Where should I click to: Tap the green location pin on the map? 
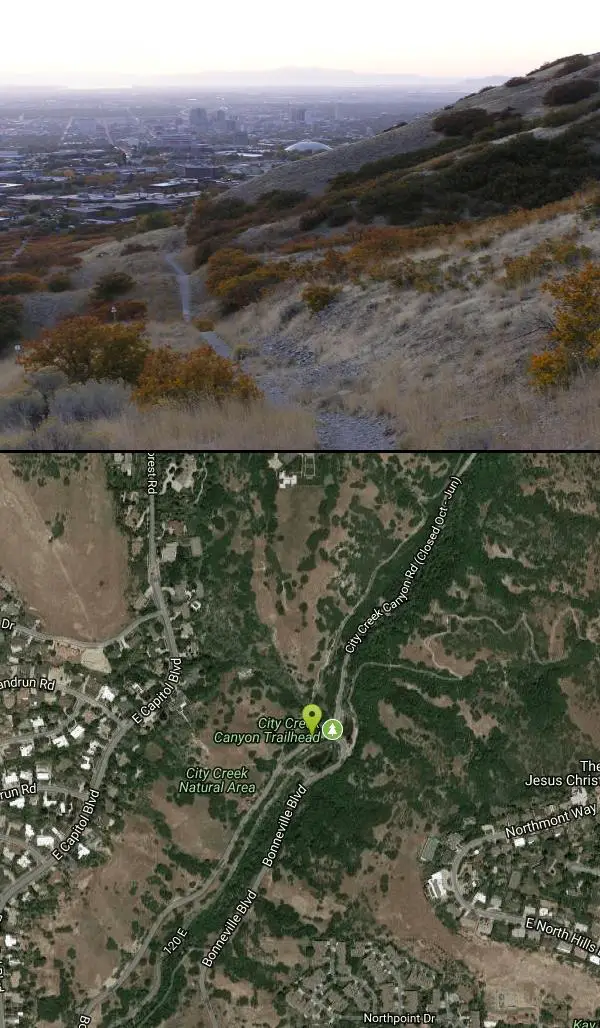pyautogui.click(x=312, y=716)
